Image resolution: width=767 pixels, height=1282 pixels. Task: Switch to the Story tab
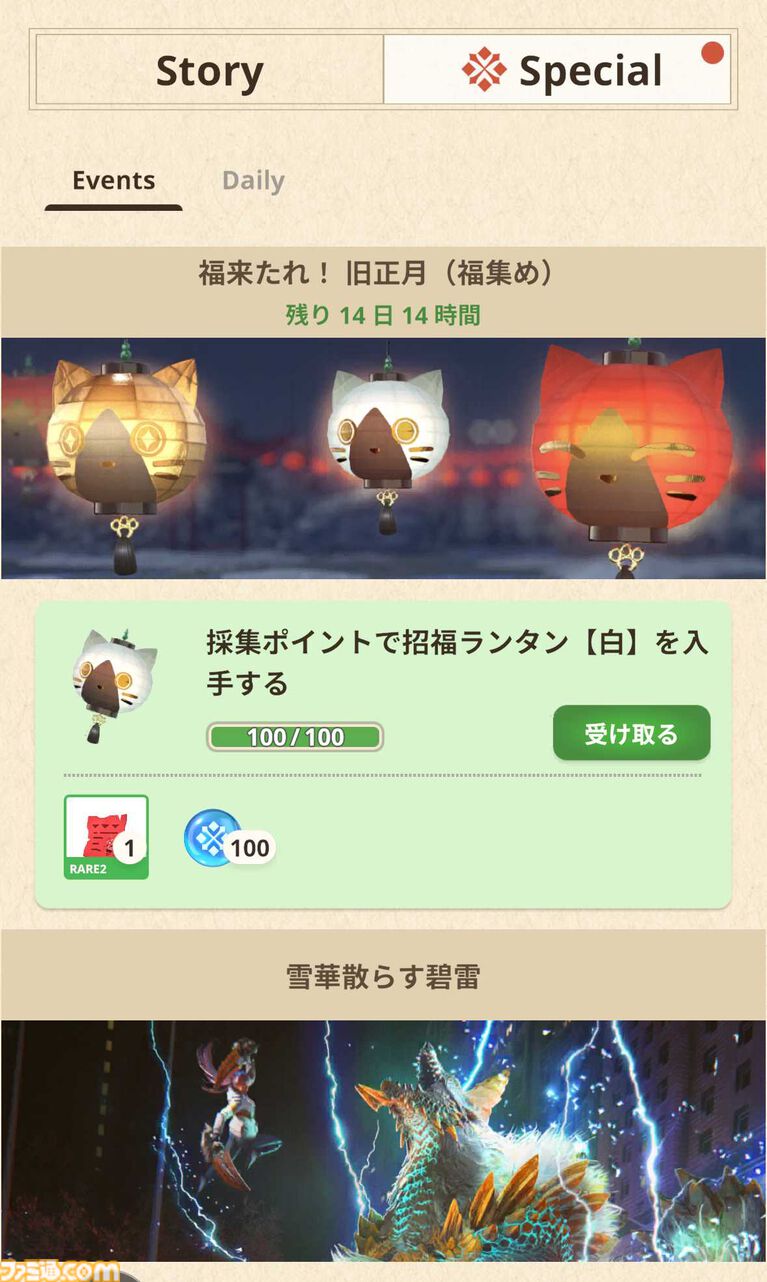[209, 71]
